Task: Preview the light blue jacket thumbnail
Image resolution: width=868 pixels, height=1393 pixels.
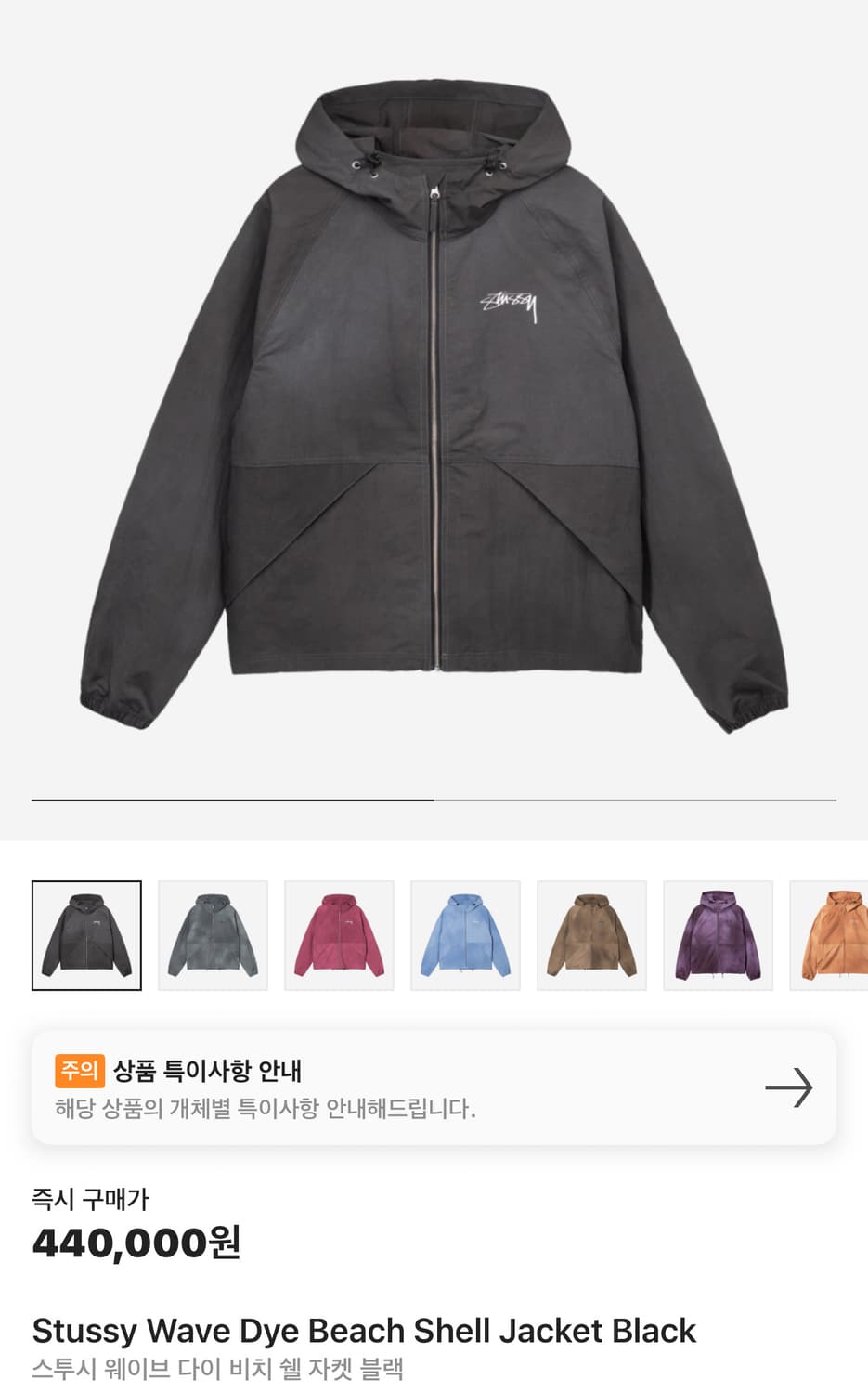Action: 466,934
